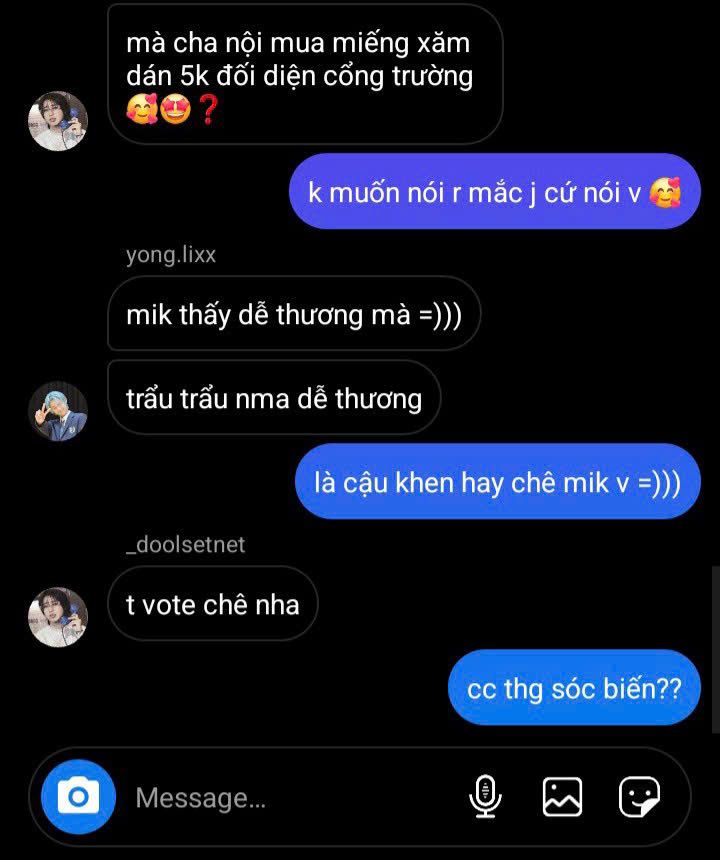Open the camera in message bar

[x=78, y=797]
